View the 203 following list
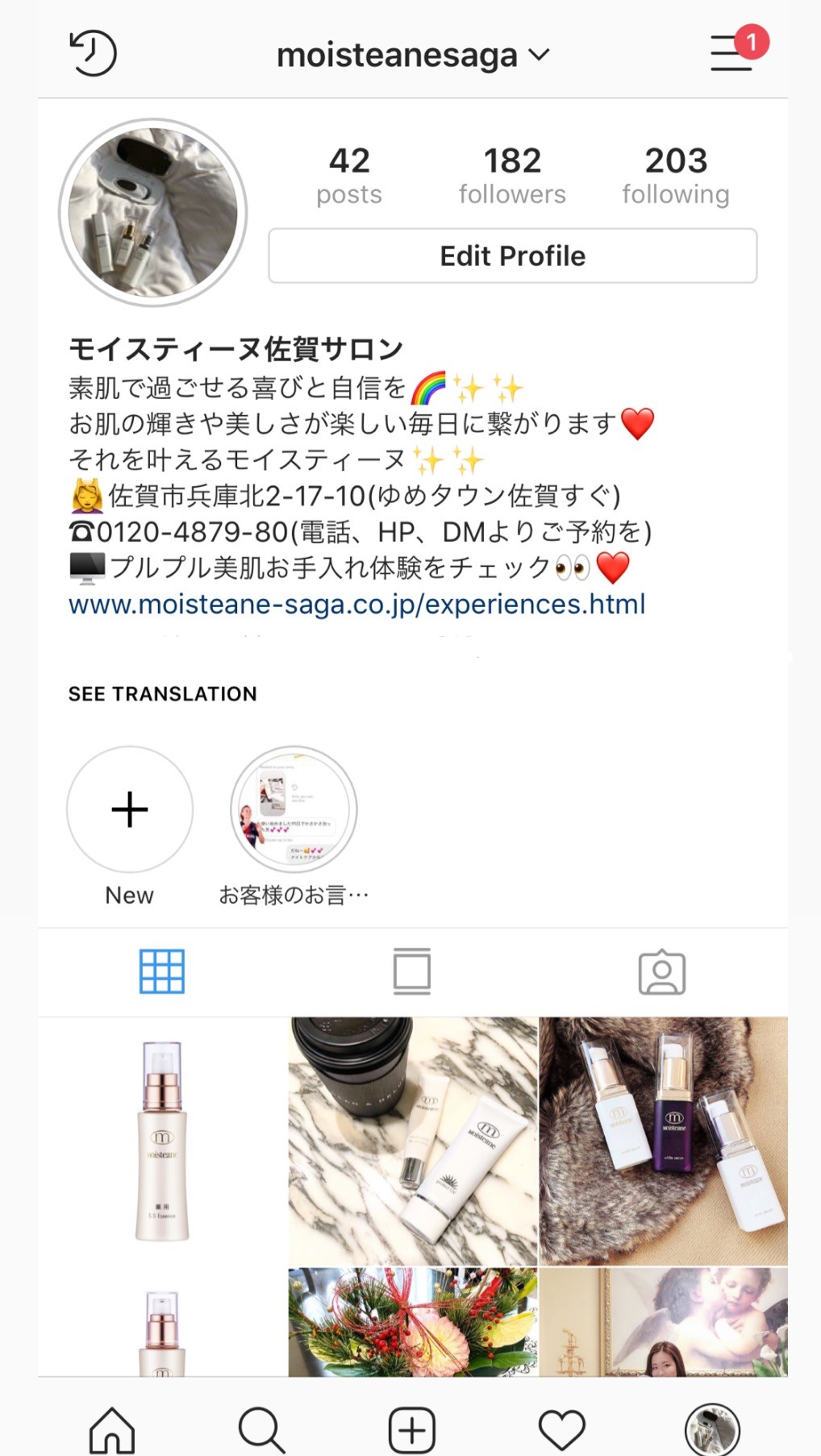 pos(675,175)
